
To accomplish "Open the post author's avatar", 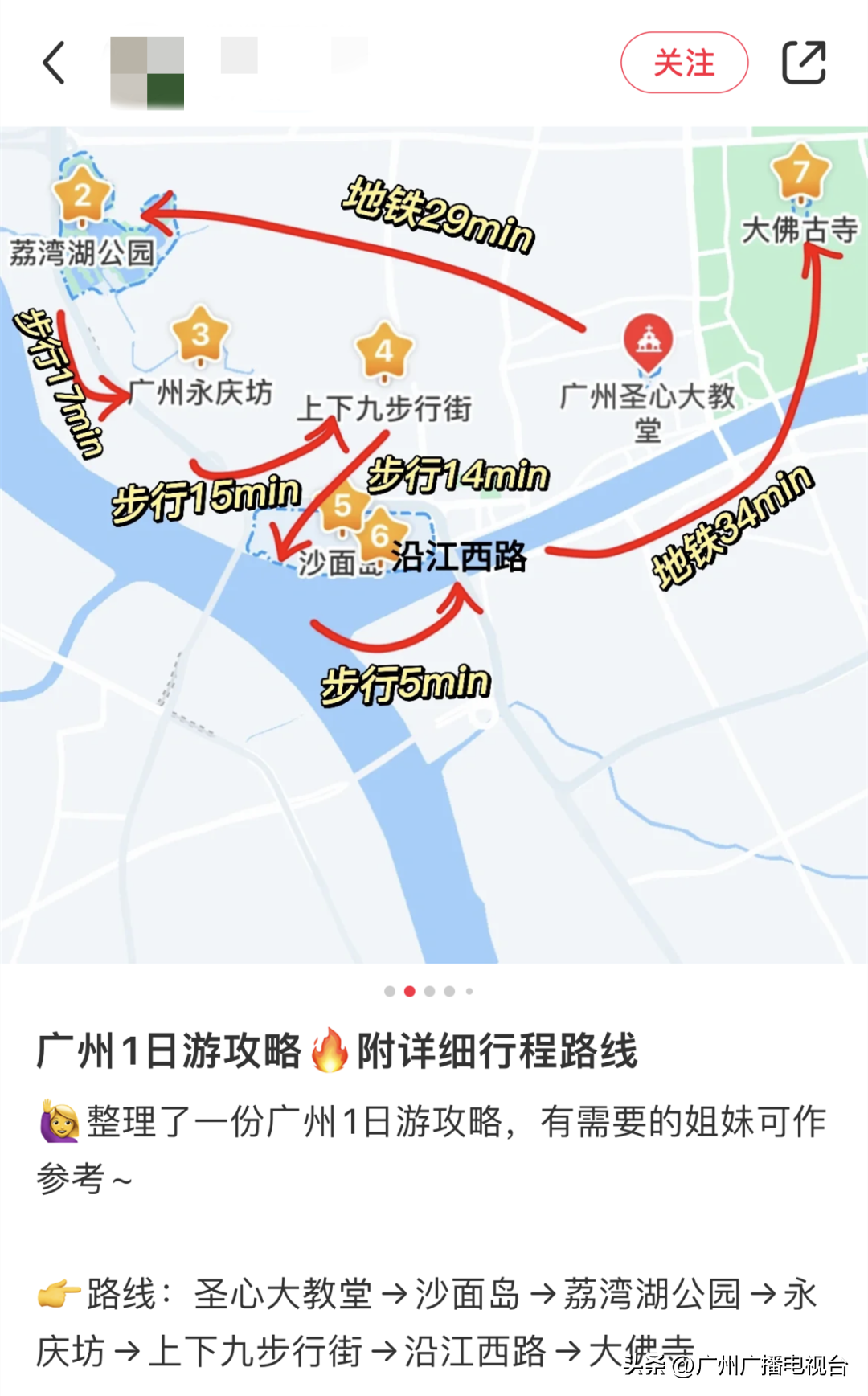I will (147, 72).
